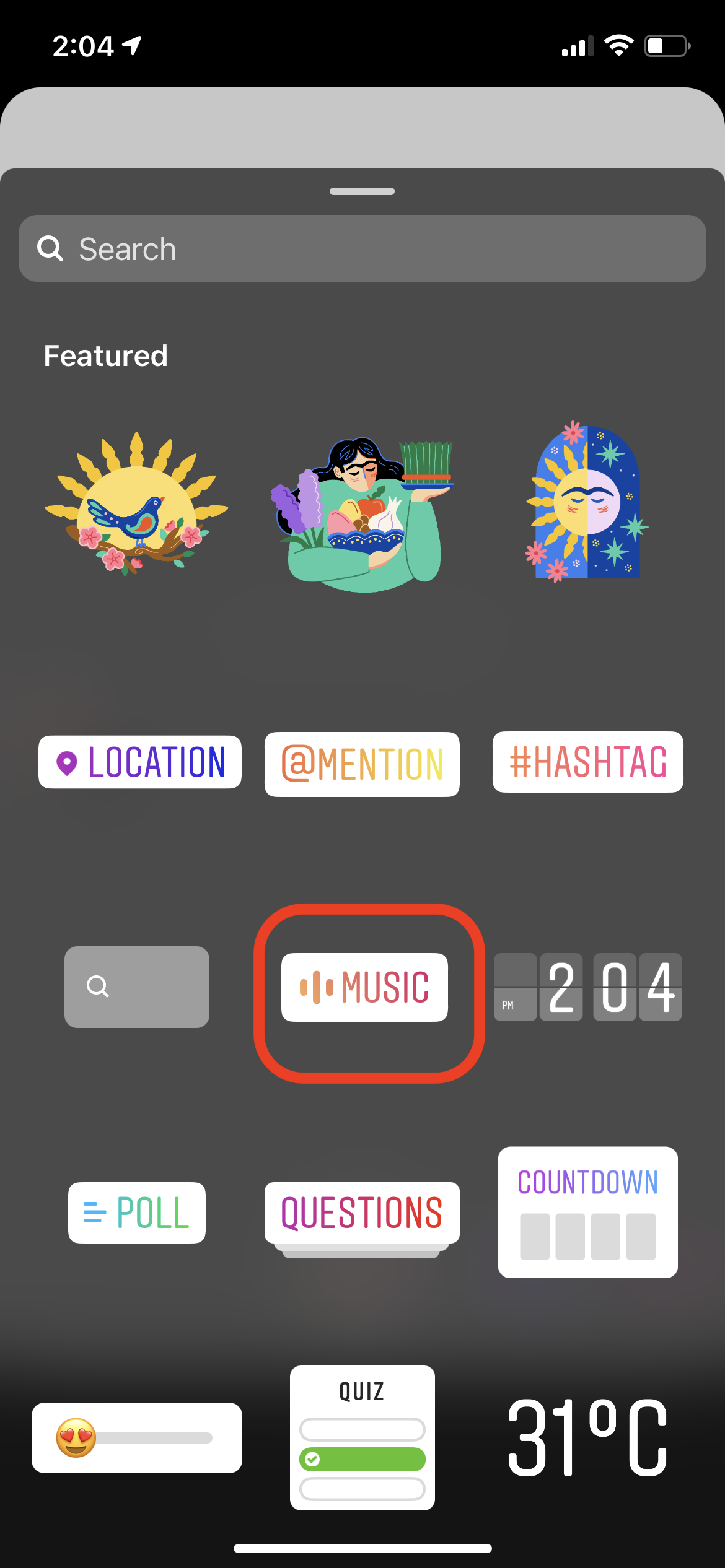Screen dimensions: 725x1568
Task: Open the GIF search sticker
Action: point(137,987)
